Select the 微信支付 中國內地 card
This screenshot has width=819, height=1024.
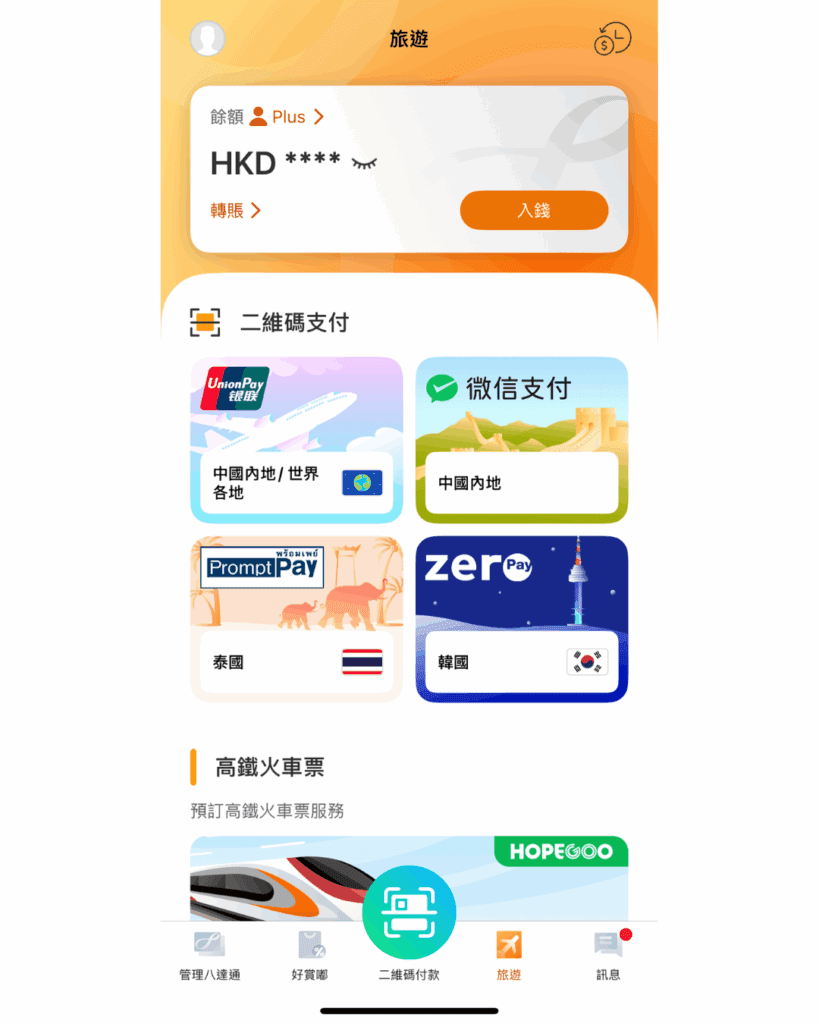[521, 440]
